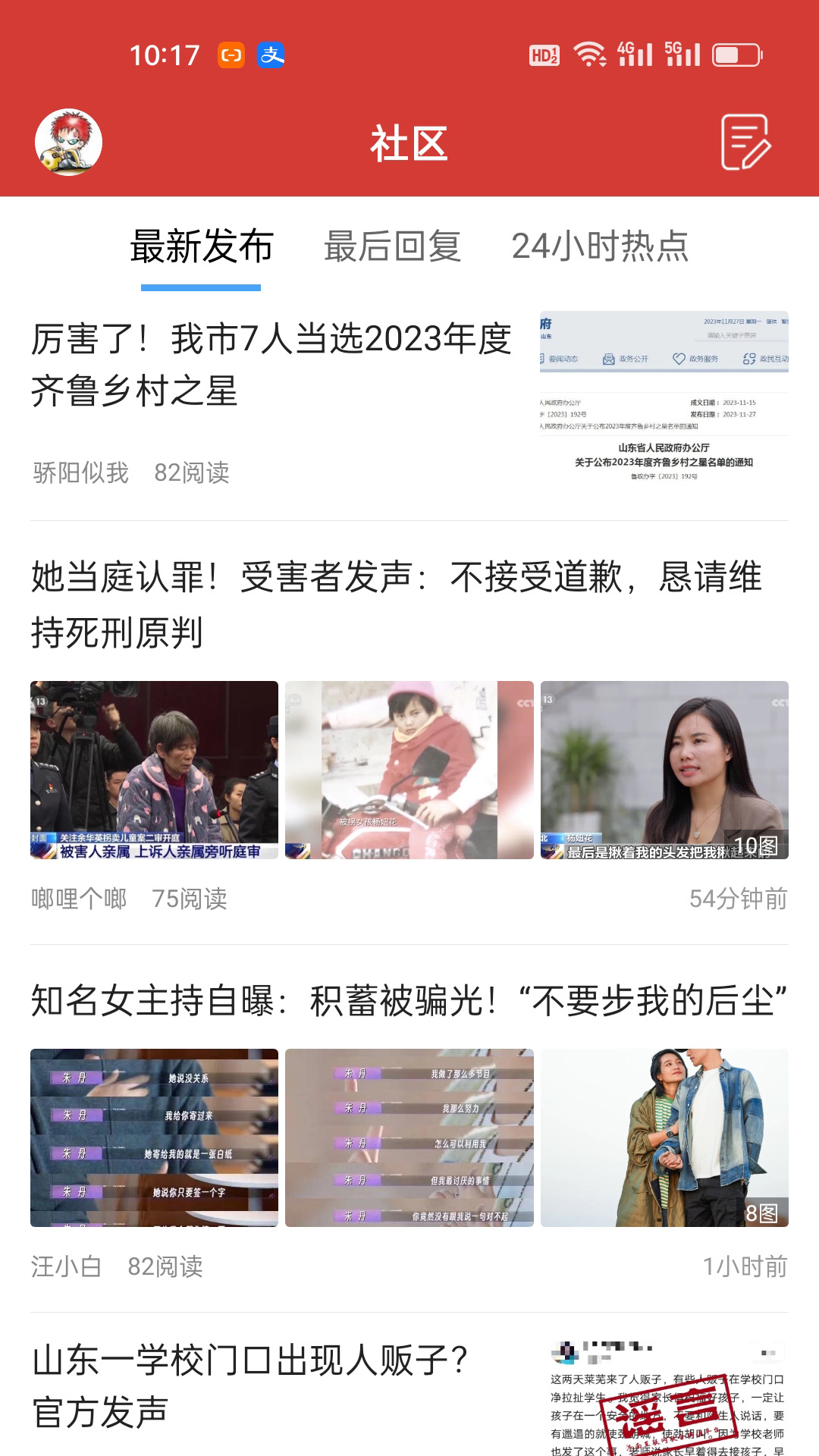Image resolution: width=819 pixels, height=1456 pixels.
Task: View the 8图 couple photo
Action: [664, 1137]
